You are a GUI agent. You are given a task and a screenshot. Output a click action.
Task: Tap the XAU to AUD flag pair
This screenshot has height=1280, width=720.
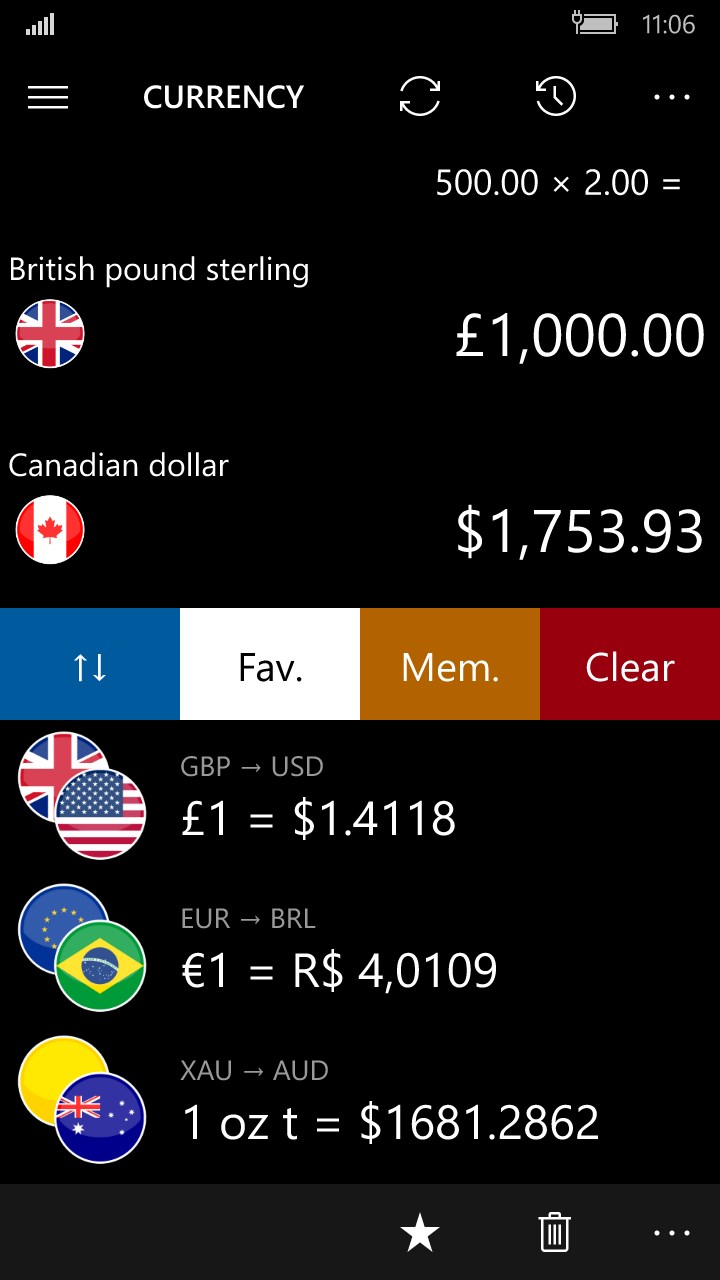pyautogui.click(x=82, y=1100)
